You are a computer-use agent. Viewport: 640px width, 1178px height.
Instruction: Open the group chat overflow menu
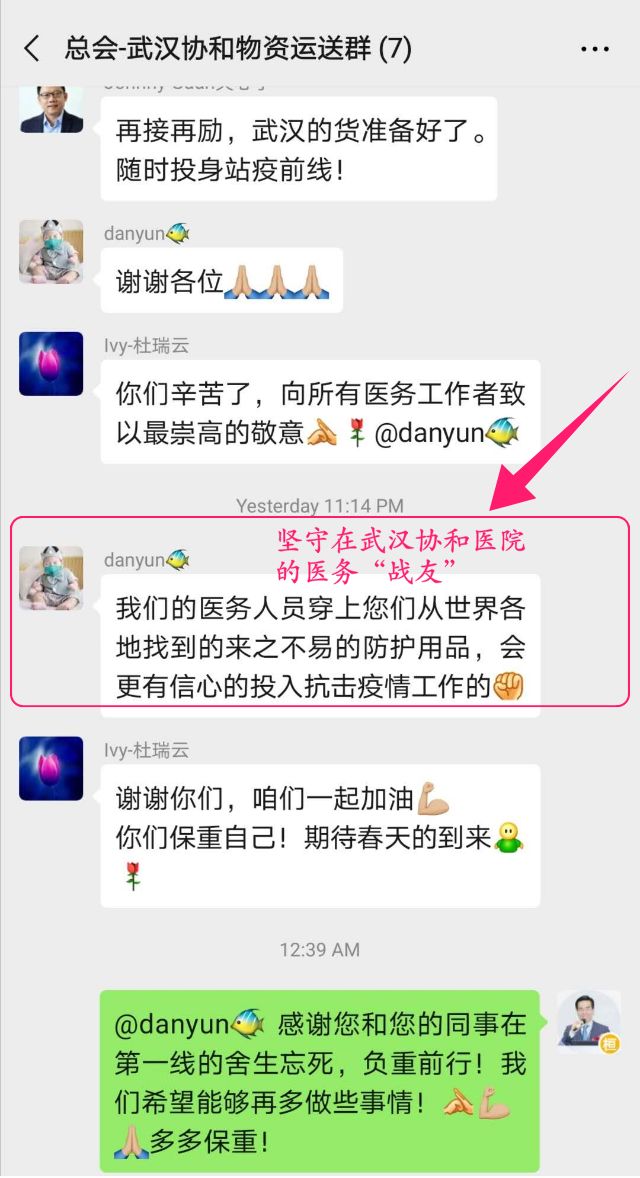click(595, 48)
